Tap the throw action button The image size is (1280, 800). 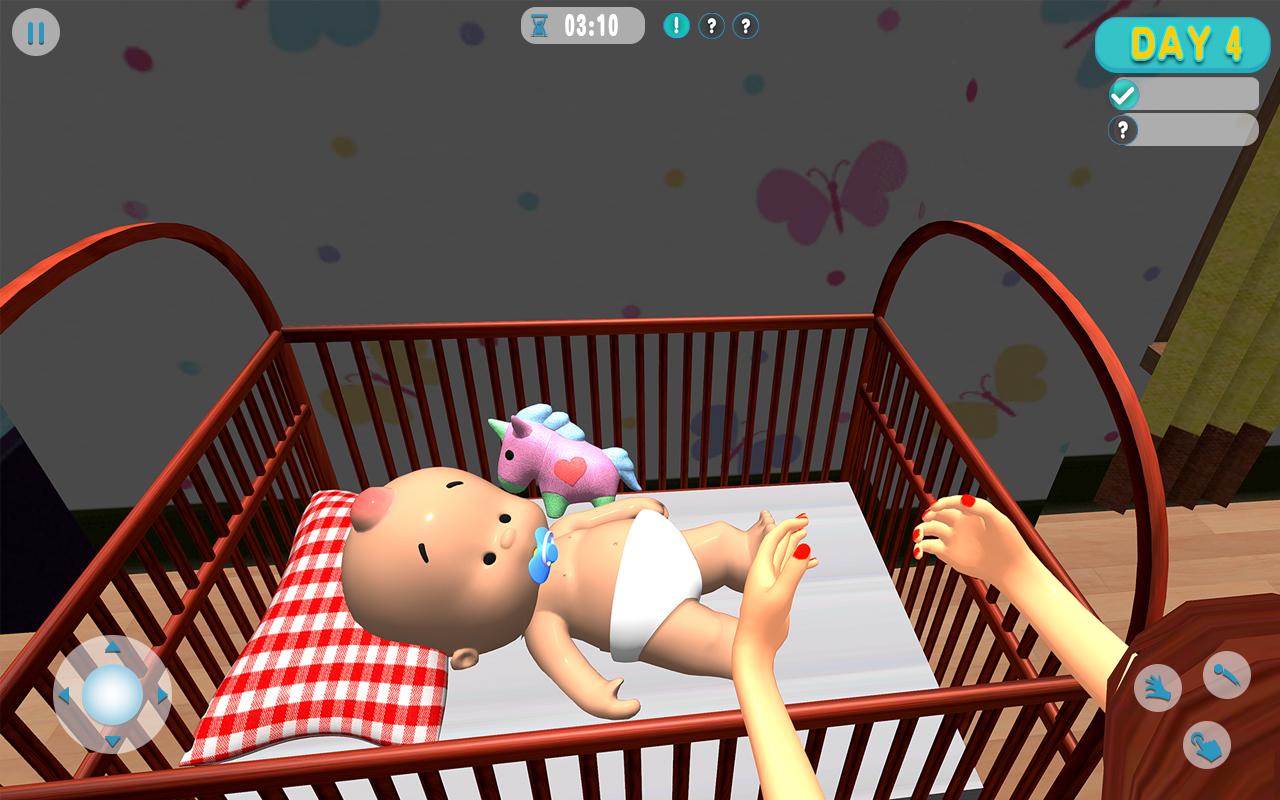pyautogui.click(x=1226, y=675)
